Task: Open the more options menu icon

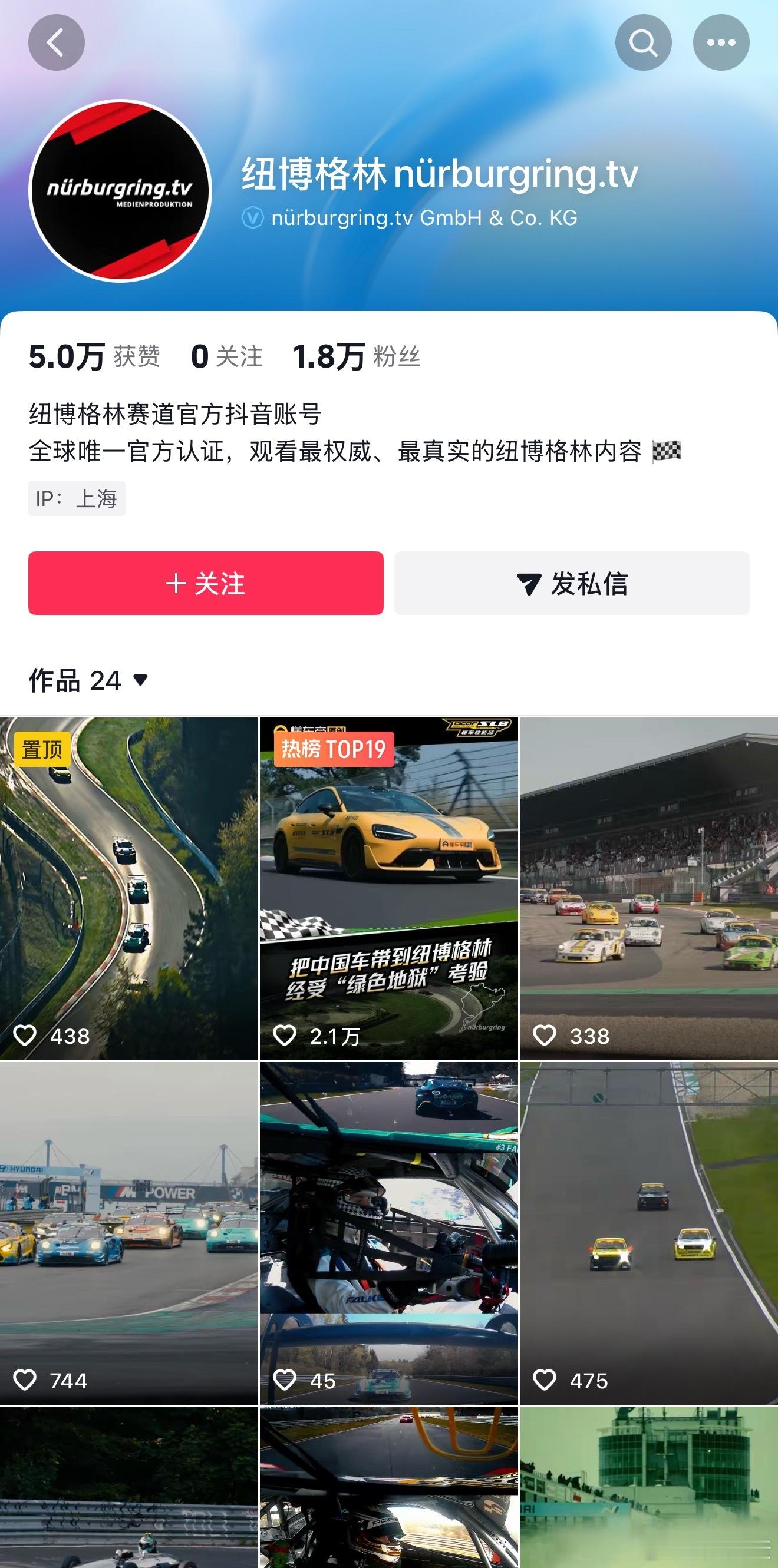Action: pyautogui.click(x=722, y=41)
